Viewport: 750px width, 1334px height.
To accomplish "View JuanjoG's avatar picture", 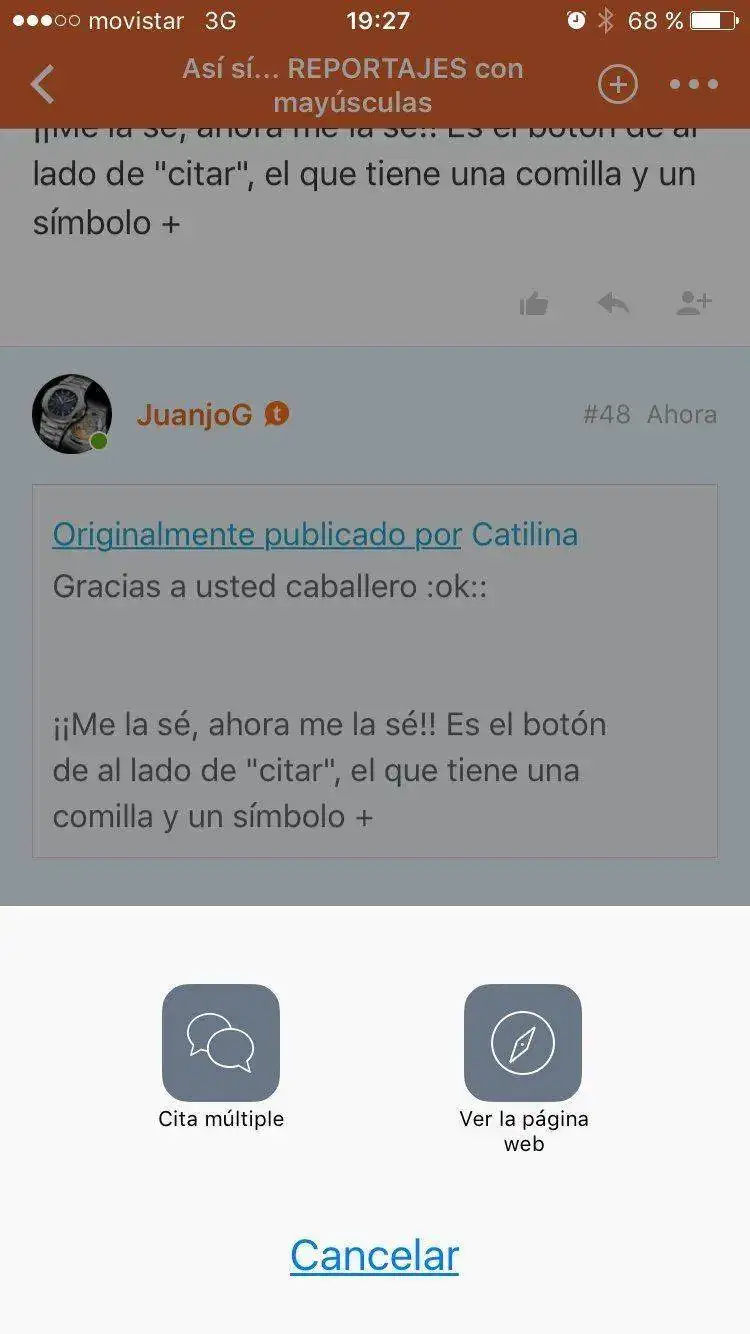I will [x=72, y=414].
